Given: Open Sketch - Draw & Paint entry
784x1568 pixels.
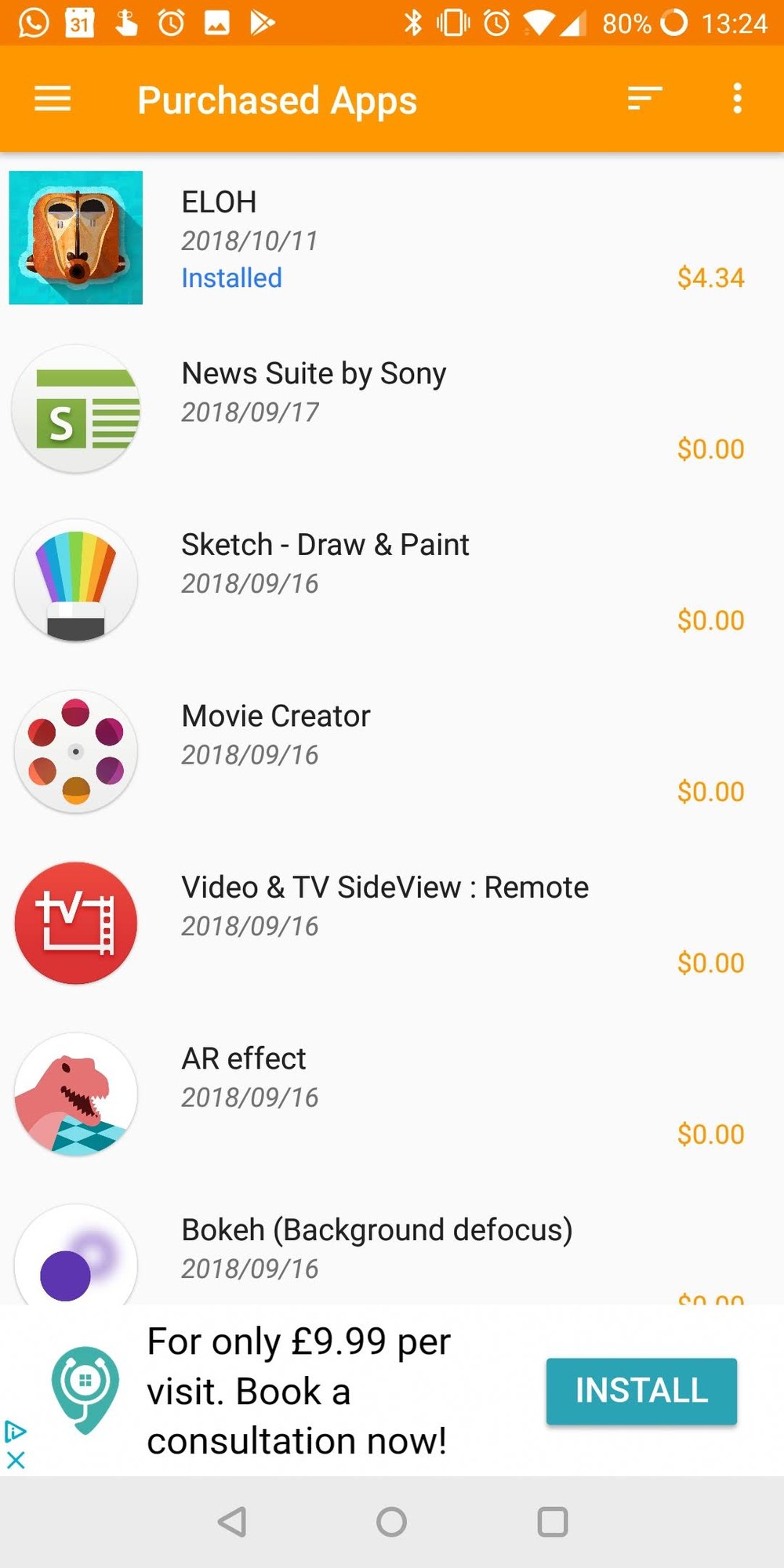Looking at the screenshot, I should (x=392, y=581).
